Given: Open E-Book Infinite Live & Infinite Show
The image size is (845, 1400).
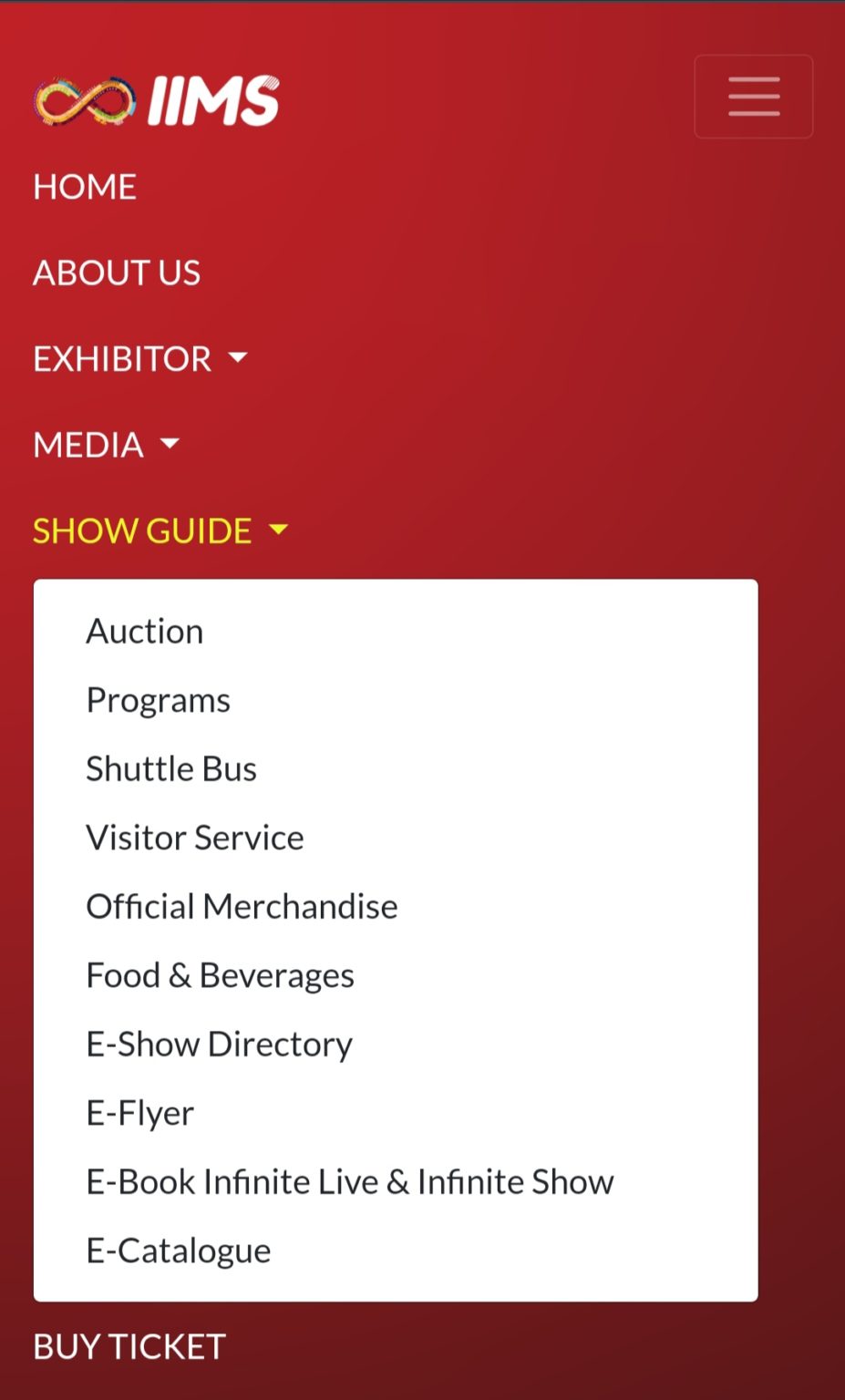Looking at the screenshot, I should (350, 1182).
